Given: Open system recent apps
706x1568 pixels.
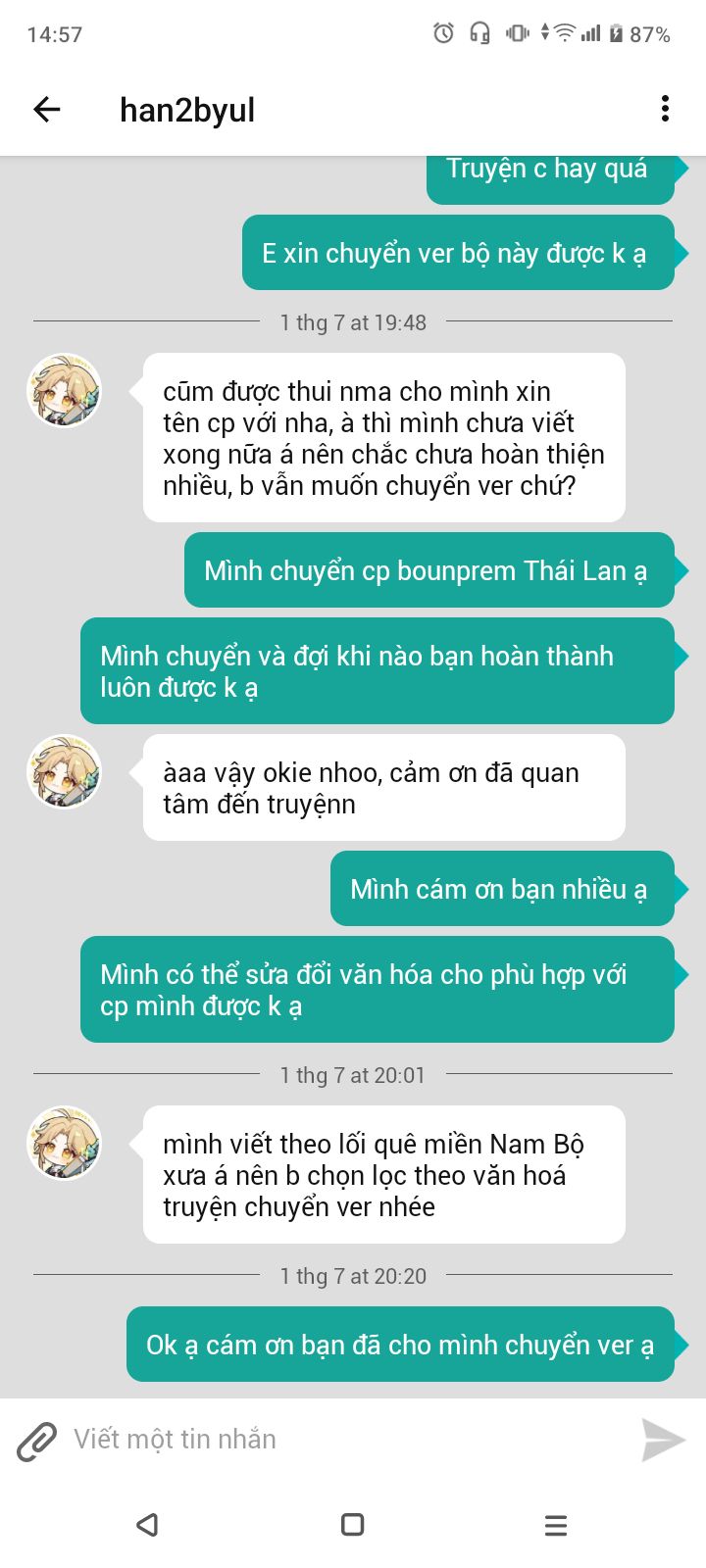Looking at the screenshot, I should pos(555,1525).
